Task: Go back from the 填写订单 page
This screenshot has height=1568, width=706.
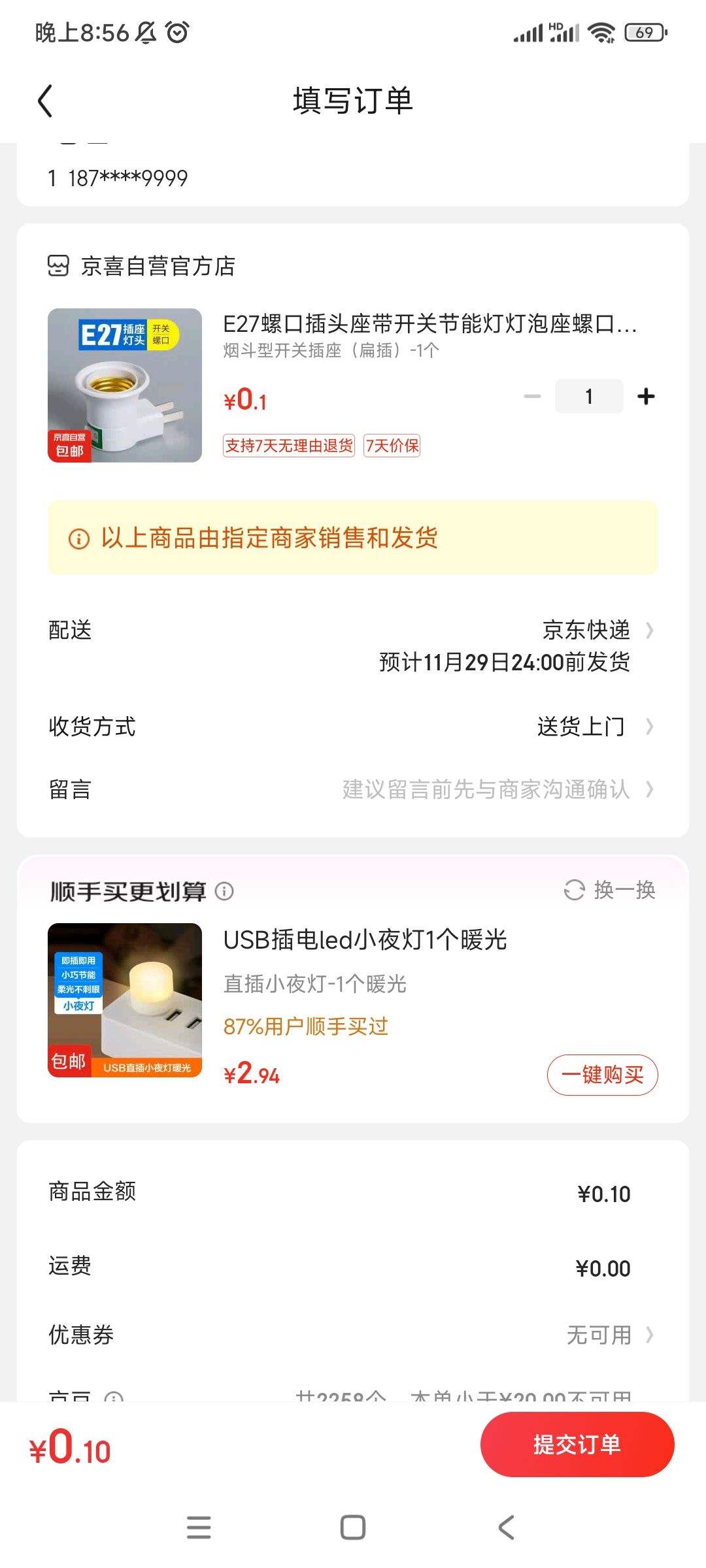Action: 44,101
